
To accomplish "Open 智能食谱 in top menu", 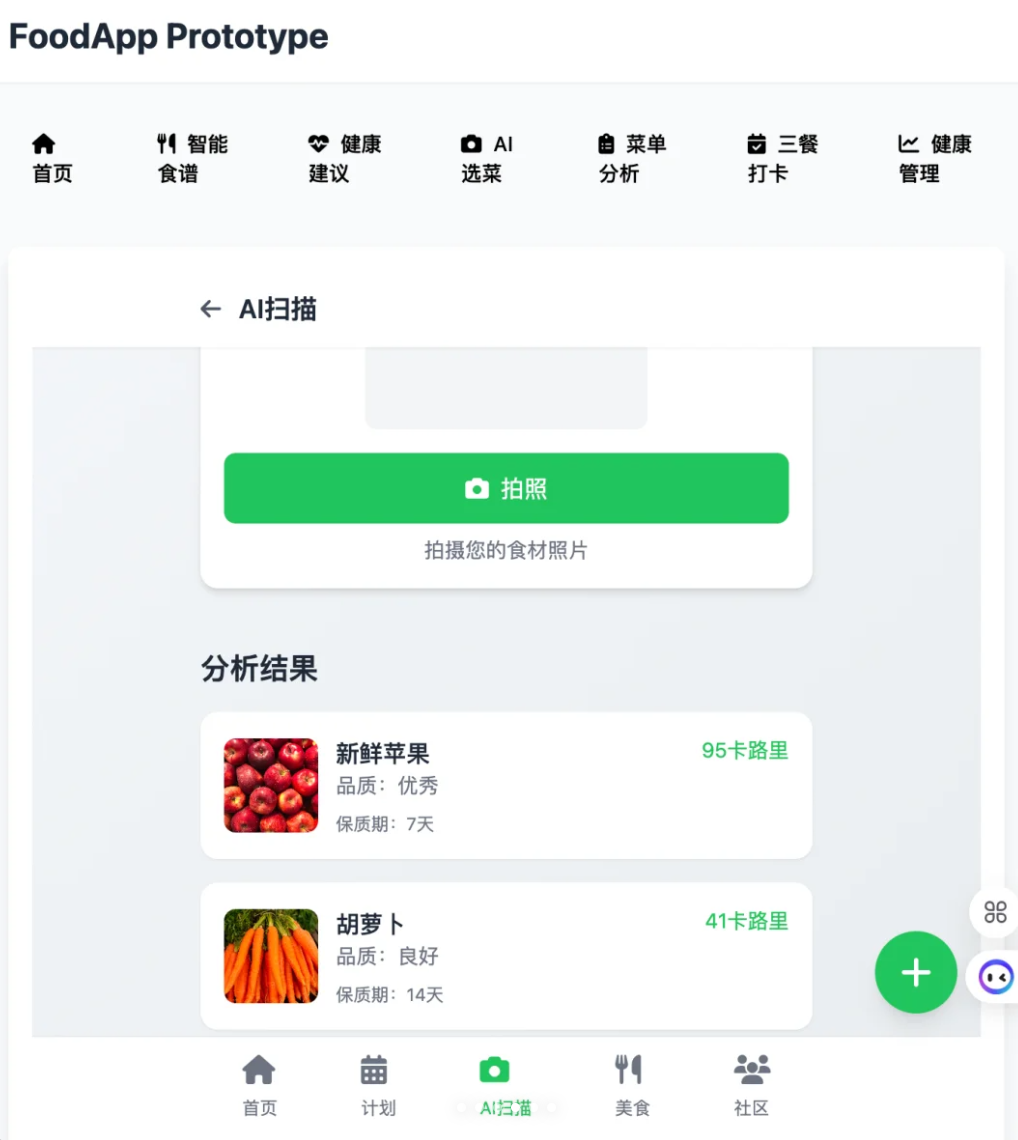I will tap(192, 159).
